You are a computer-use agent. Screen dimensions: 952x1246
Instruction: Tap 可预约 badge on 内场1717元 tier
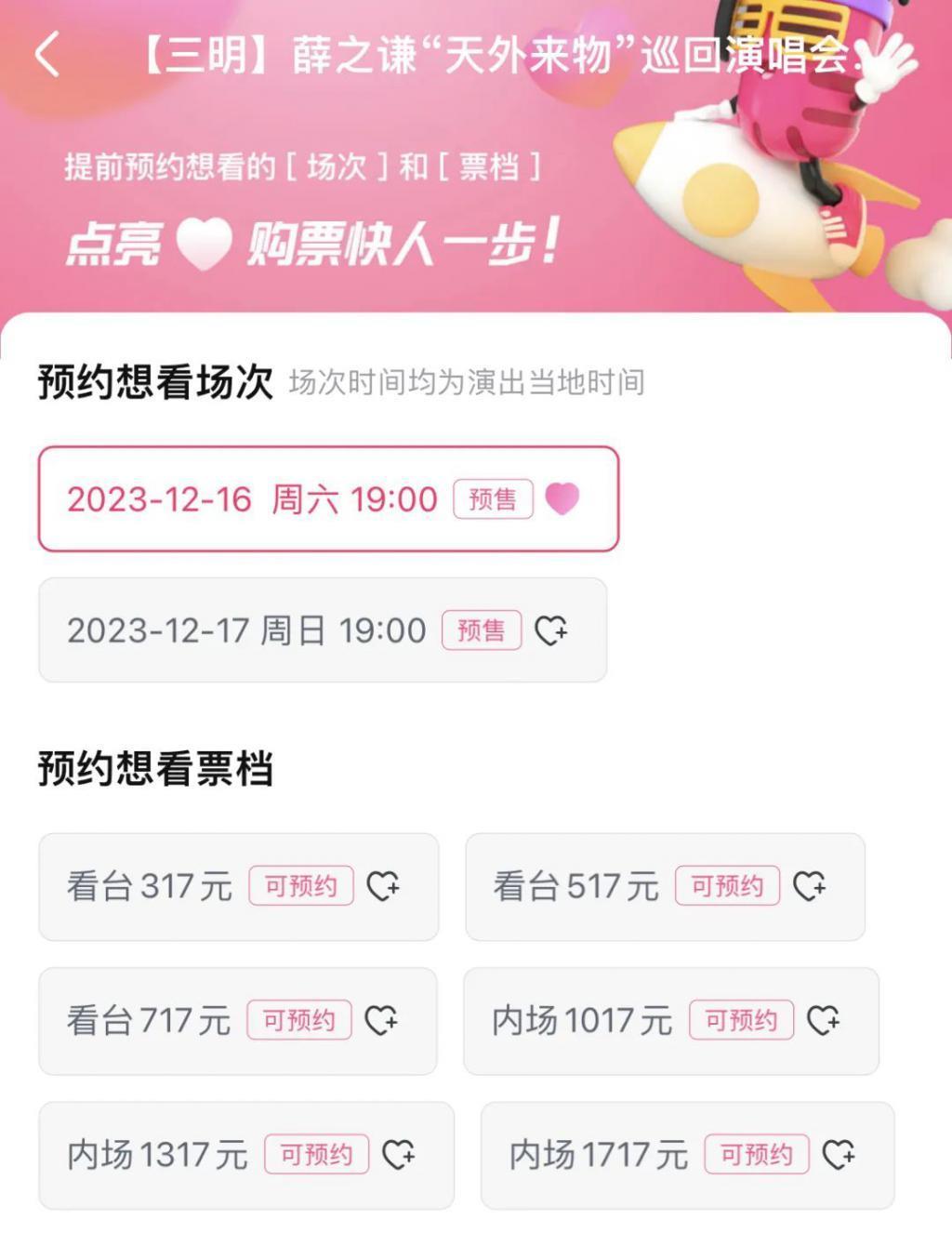(757, 1156)
